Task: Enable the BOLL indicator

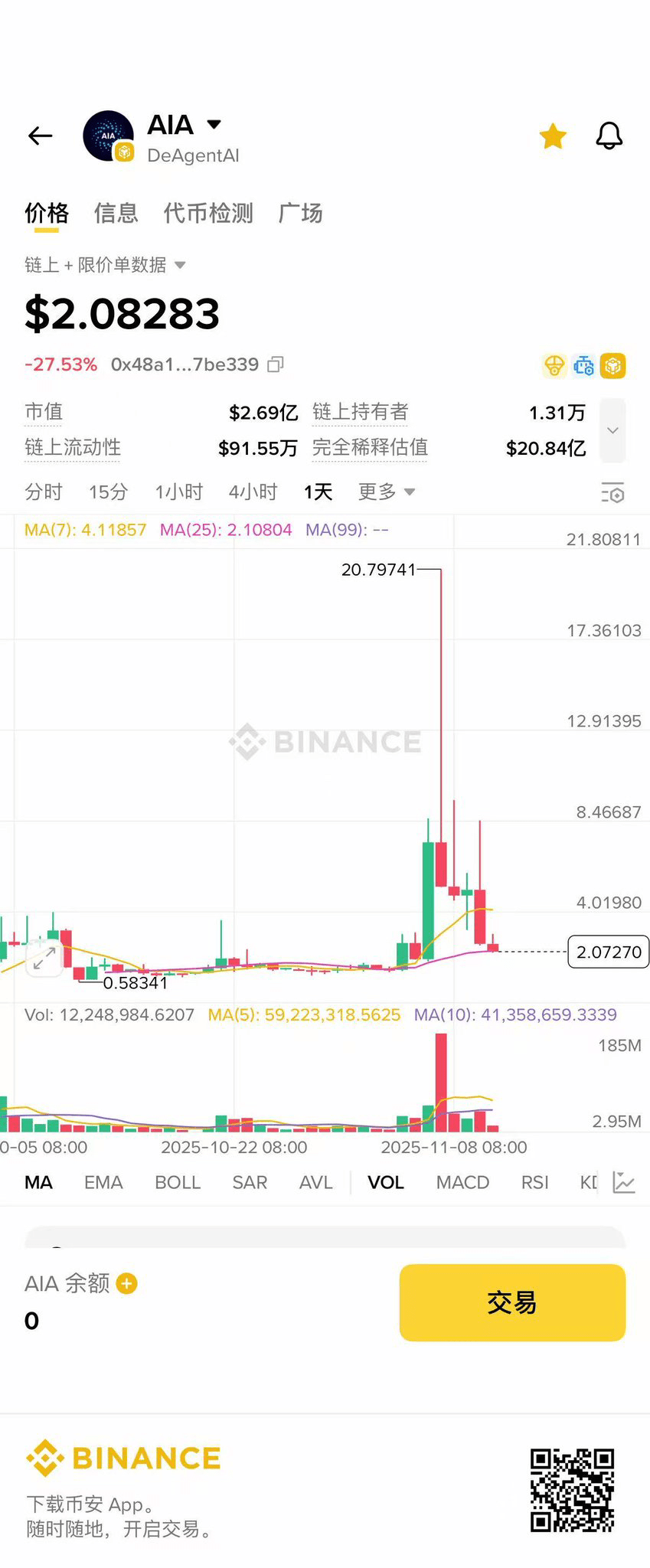Action: click(x=178, y=1182)
